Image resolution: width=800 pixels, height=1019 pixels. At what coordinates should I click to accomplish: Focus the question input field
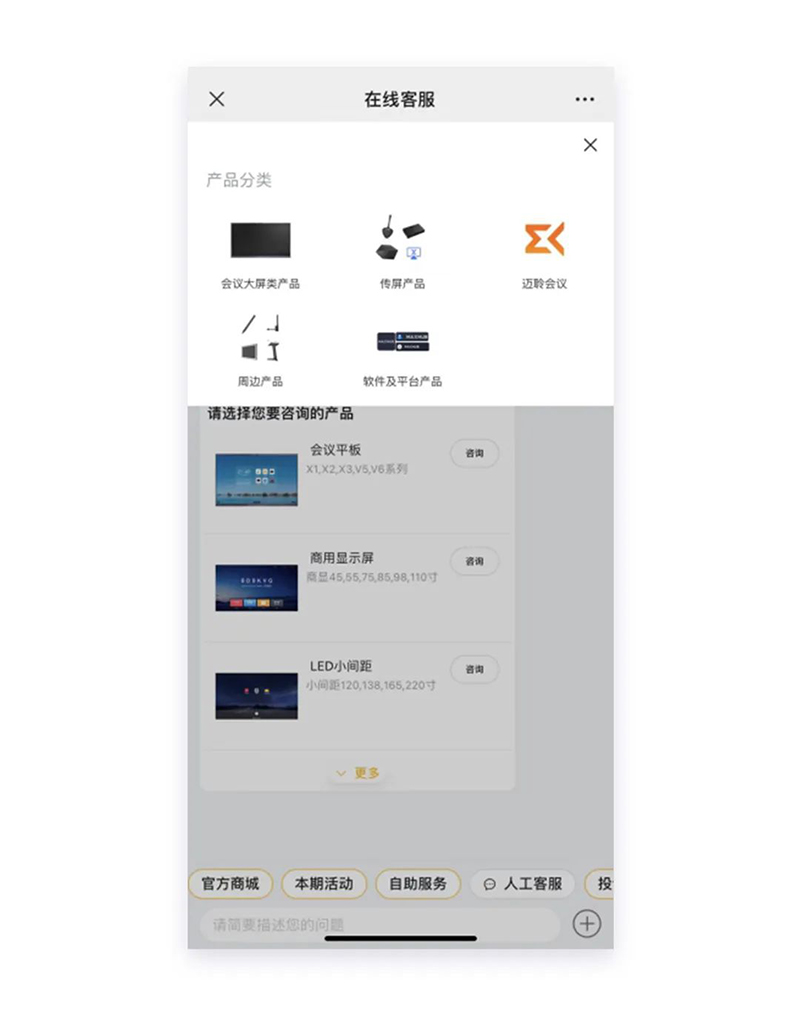[380, 924]
